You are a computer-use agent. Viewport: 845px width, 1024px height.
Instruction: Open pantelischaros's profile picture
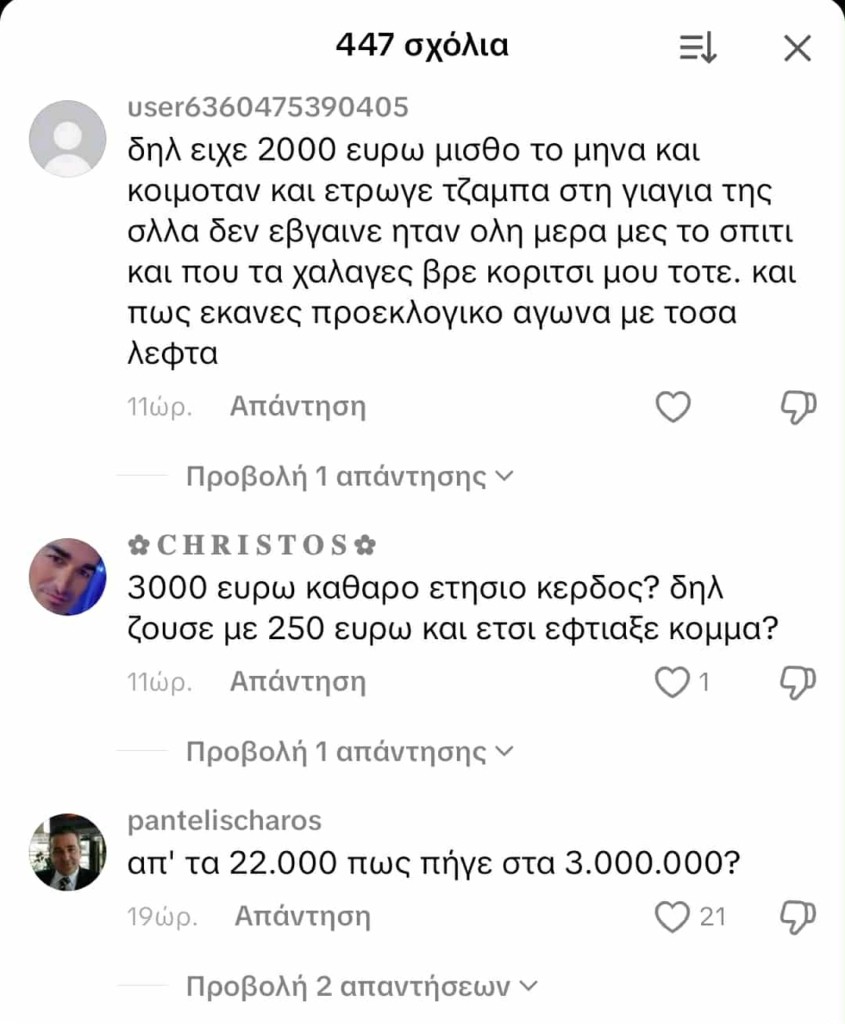(67, 852)
